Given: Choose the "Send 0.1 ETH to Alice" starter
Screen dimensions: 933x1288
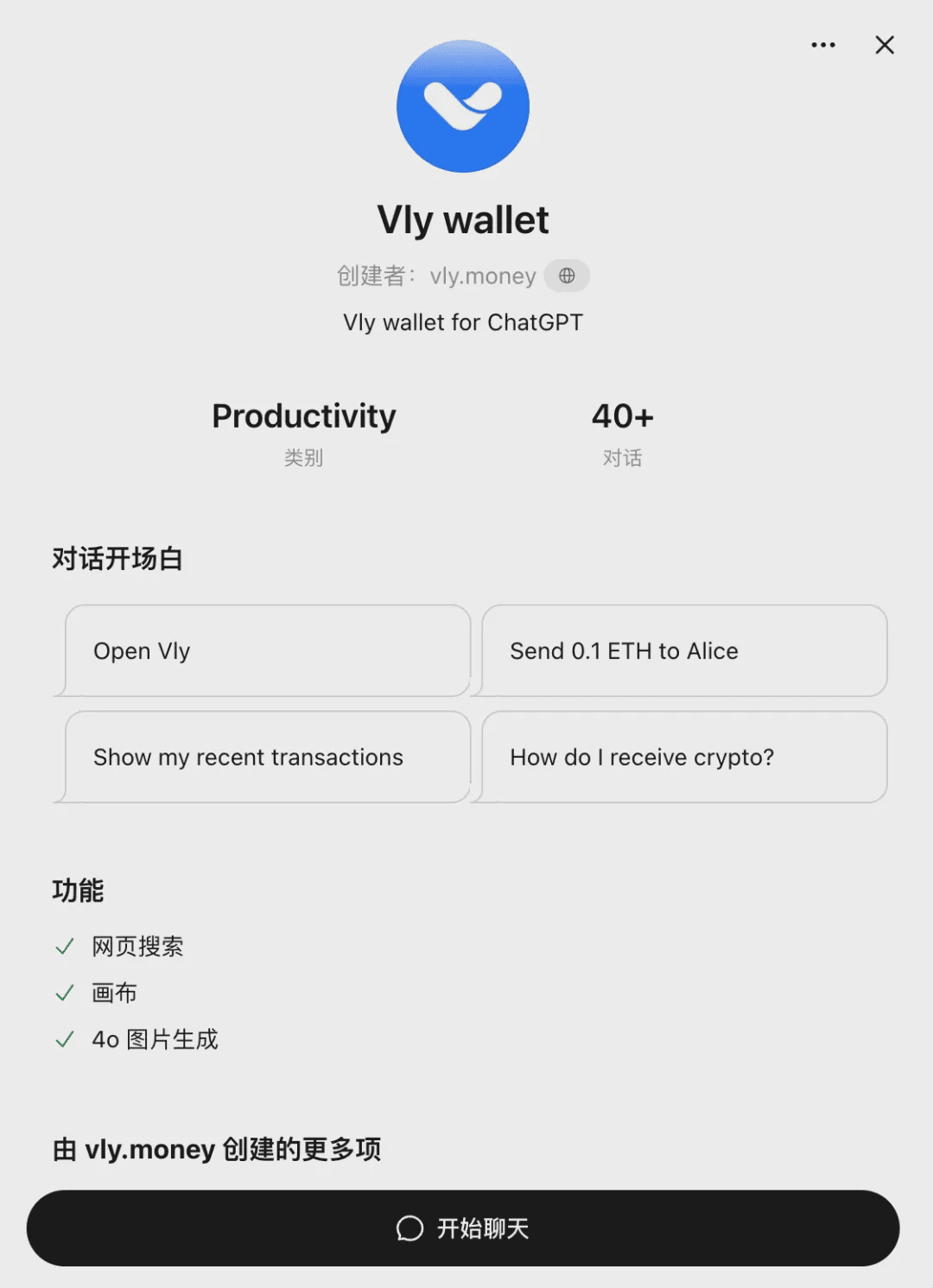Looking at the screenshot, I should pos(684,650).
